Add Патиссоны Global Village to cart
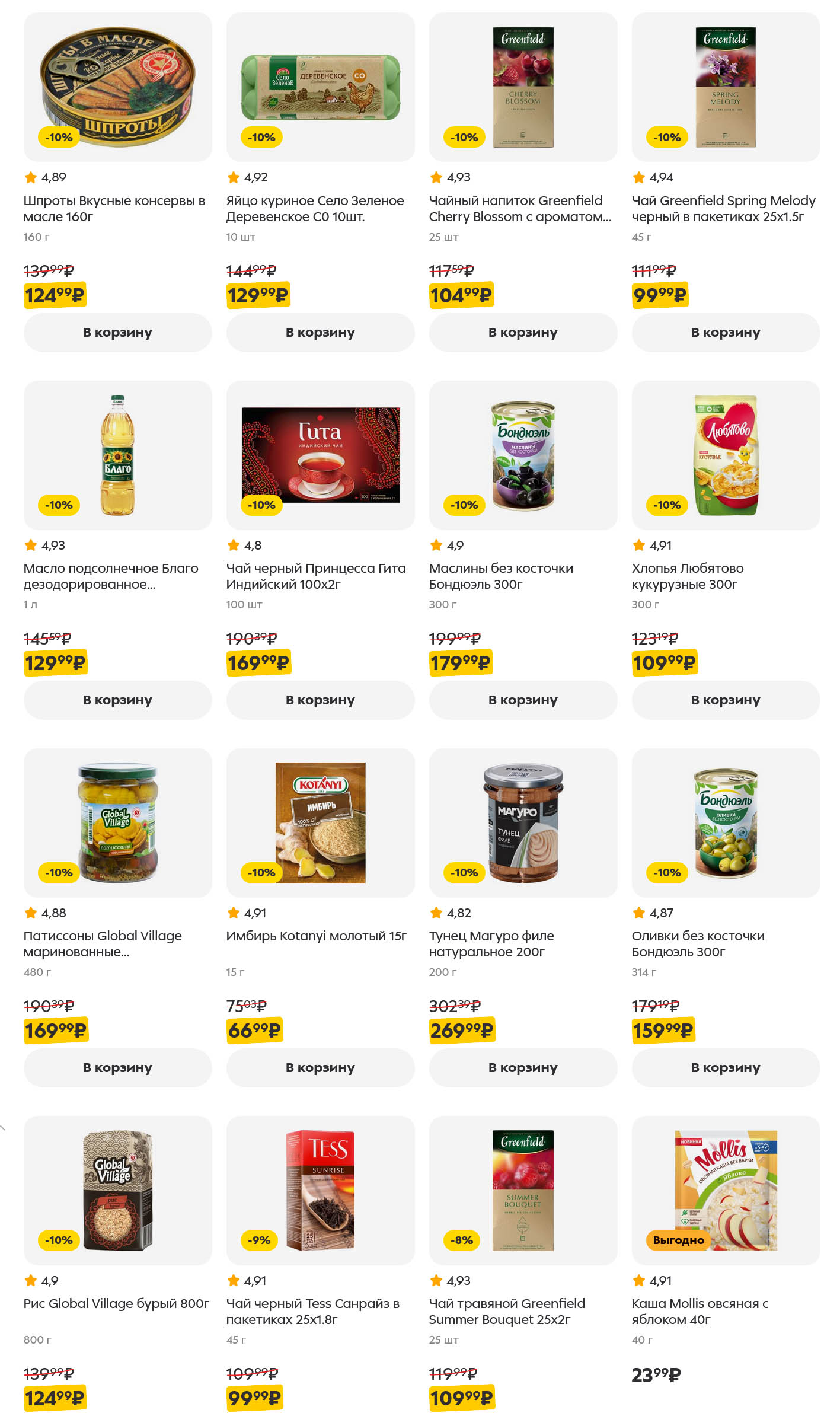Screen dimensions: 840x1413 pos(117,1068)
